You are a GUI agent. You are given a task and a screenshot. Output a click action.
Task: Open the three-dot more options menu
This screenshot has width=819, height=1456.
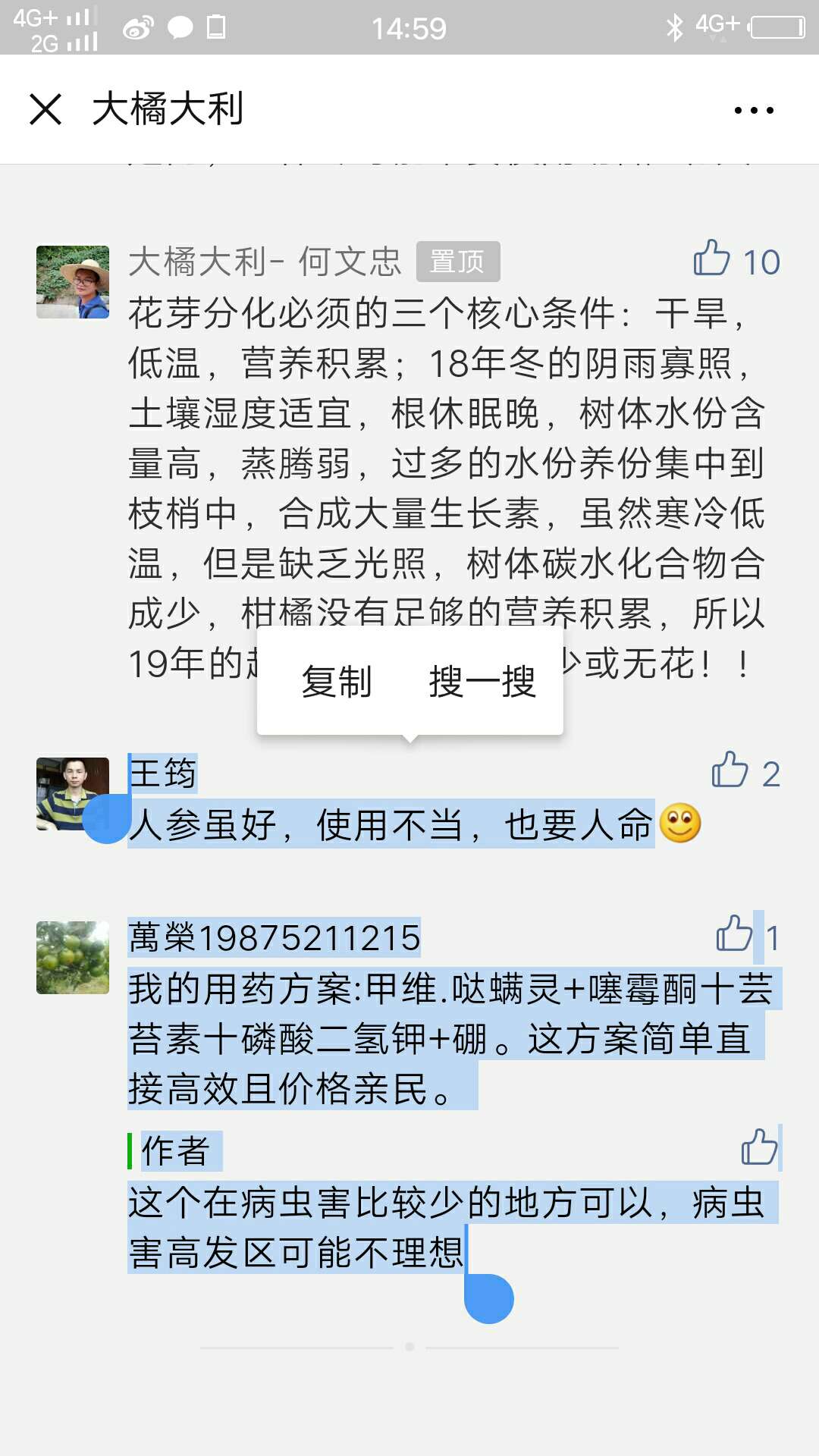(x=754, y=110)
